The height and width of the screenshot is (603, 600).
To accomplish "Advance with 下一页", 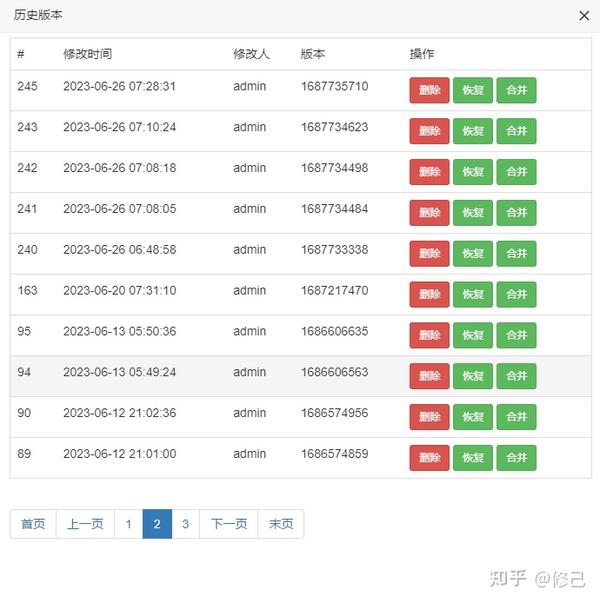I will click(229, 524).
